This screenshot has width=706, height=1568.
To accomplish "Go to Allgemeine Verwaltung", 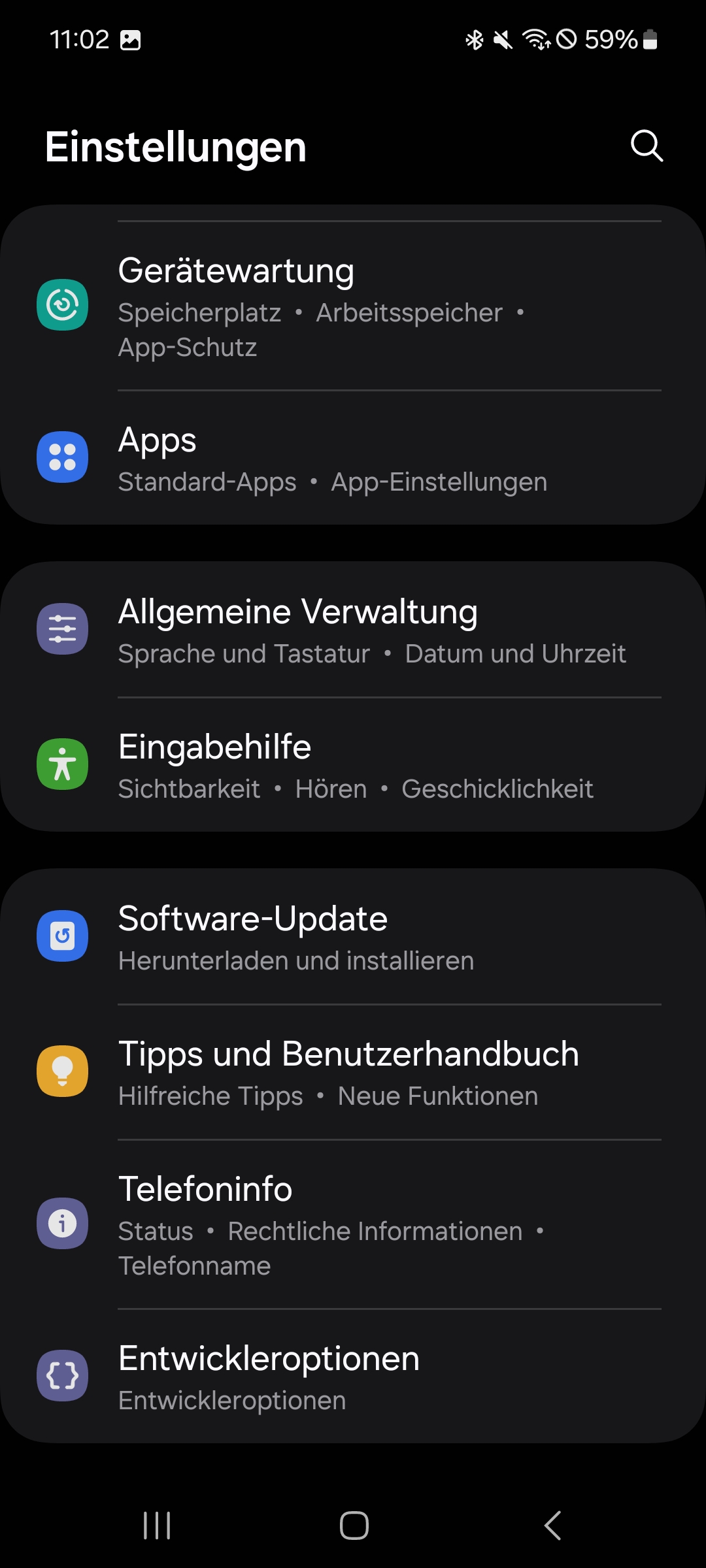I will 353,630.
